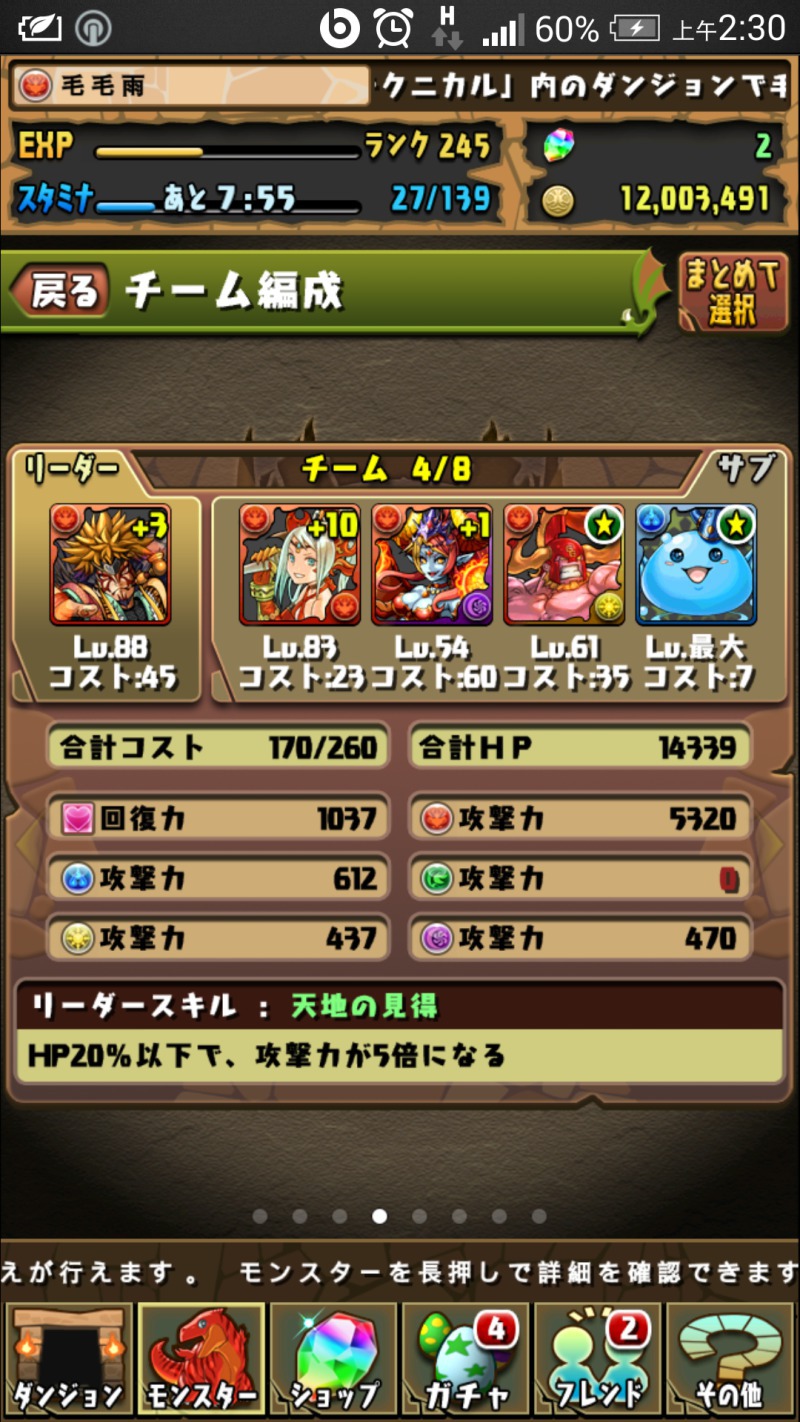Select sub monster Lv.61 cost 35
Image resolution: width=800 pixels, height=1422 pixels.
(564, 565)
